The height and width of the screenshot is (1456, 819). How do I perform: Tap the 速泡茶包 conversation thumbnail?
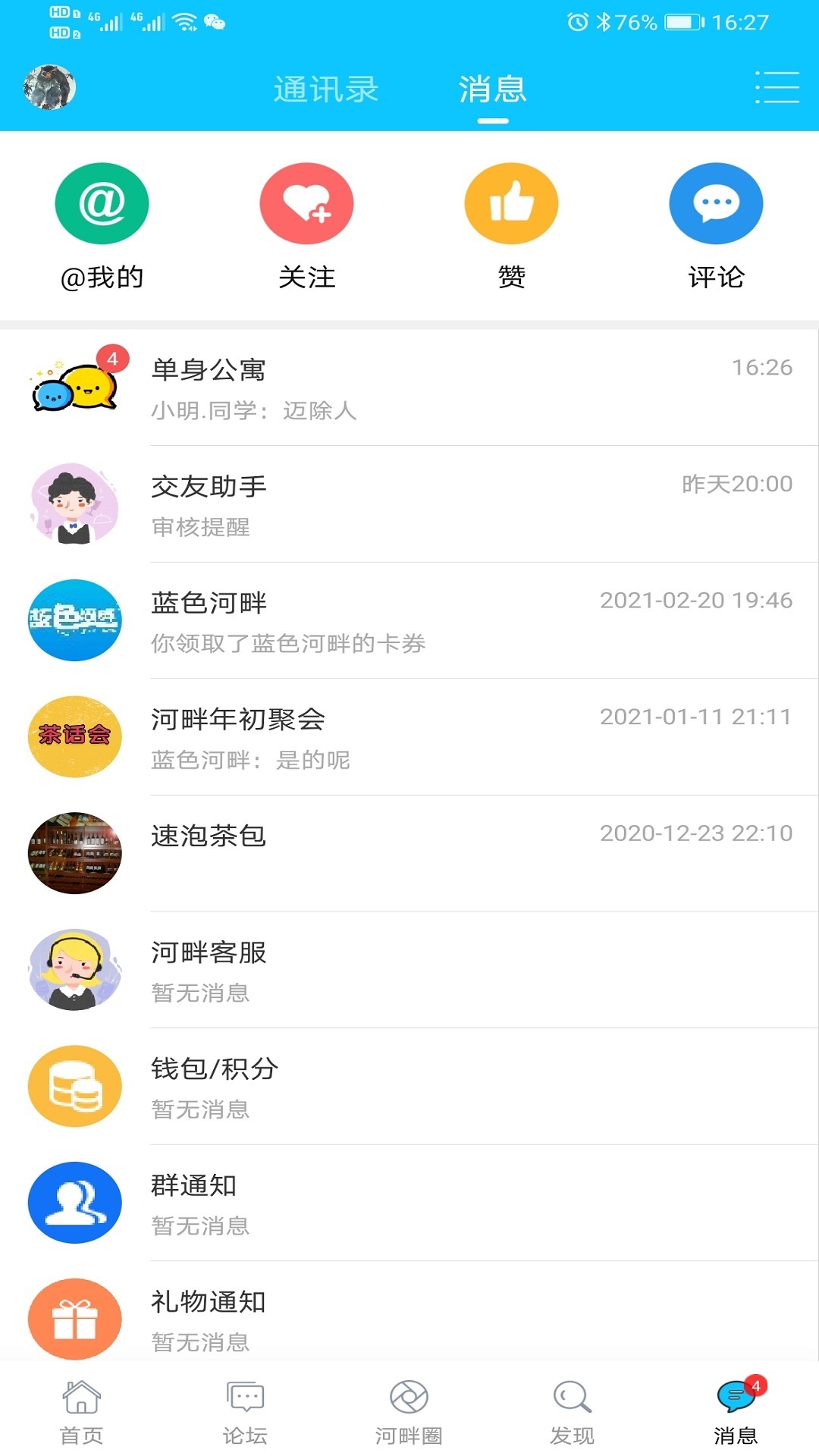[x=74, y=852]
